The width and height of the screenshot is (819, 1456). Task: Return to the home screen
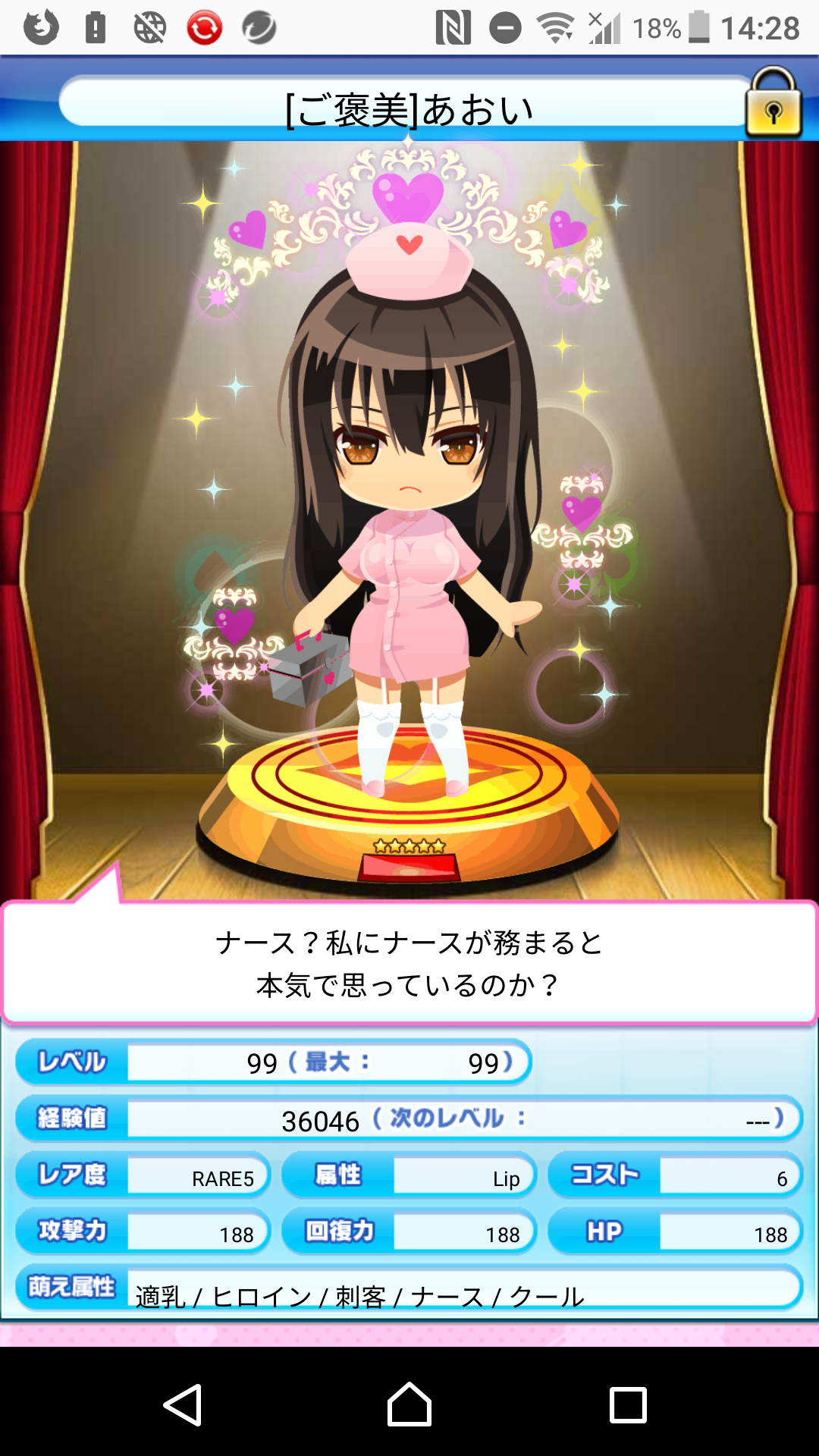coord(409,1405)
